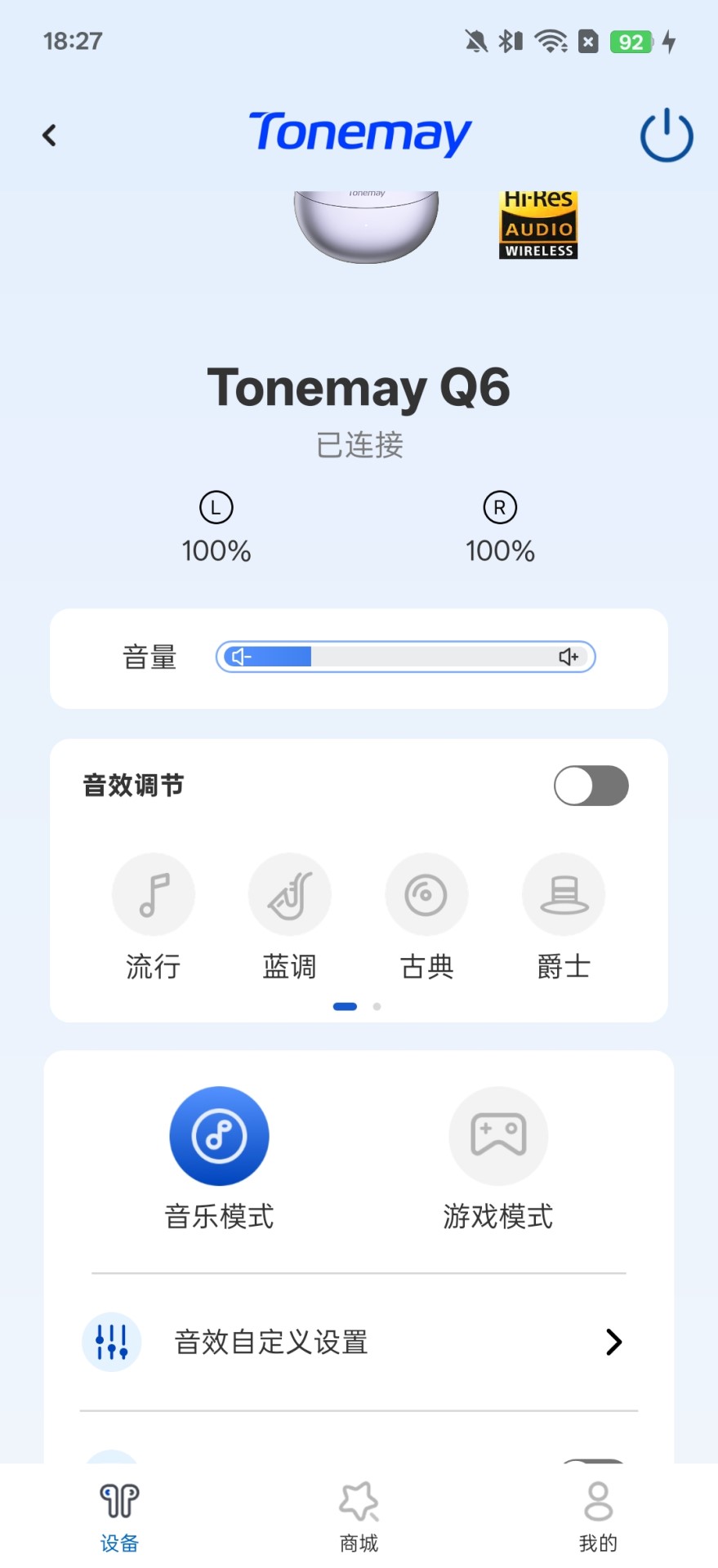Enable 音乐模式 (Music Mode)
The width and height of the screenshot is (718, 1568).
[219, 1135]
